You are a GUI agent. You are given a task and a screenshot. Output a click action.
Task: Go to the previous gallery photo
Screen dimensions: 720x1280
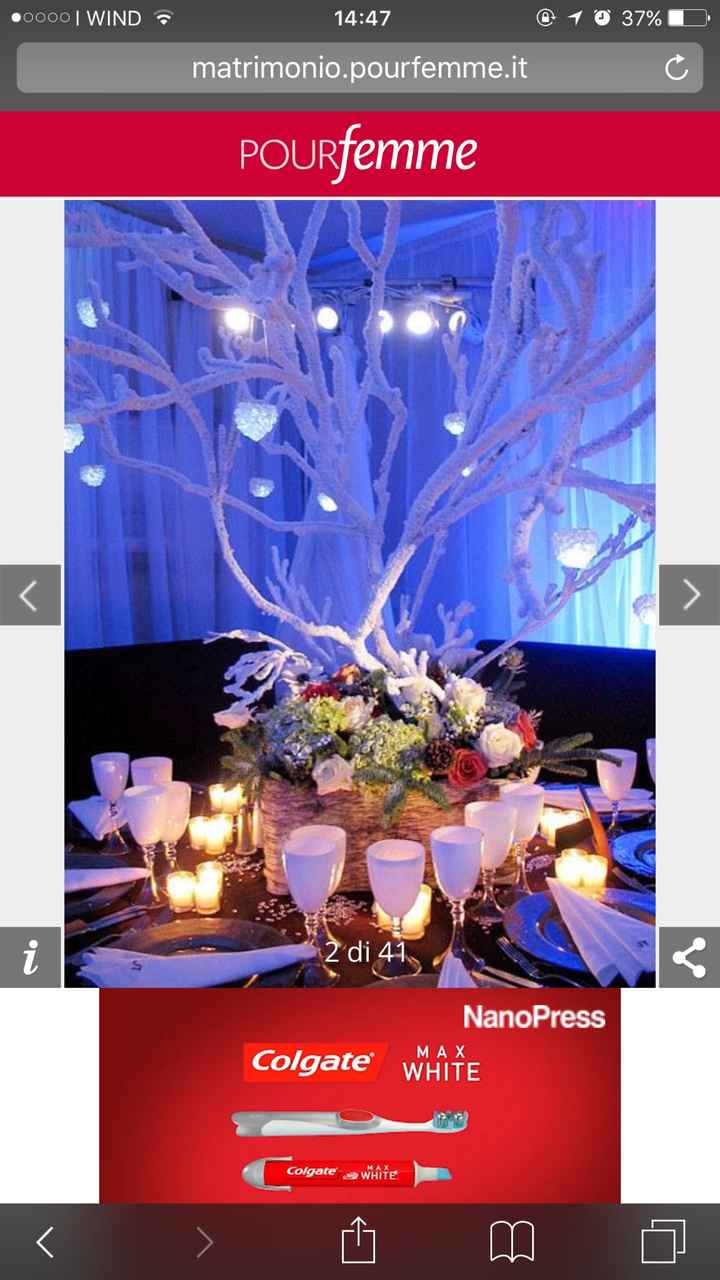pos(29,595)
